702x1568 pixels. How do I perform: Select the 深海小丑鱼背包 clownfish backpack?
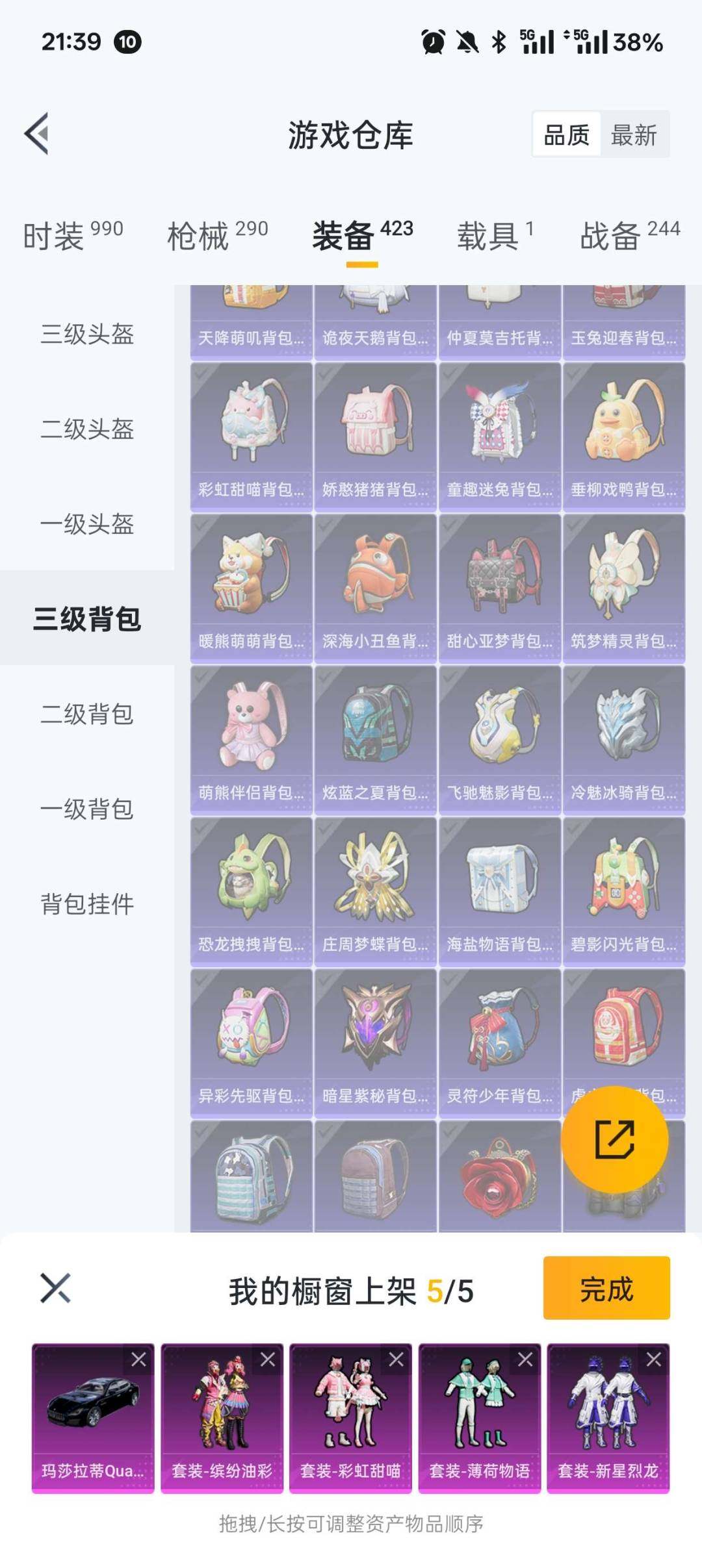click(x=374, y=585)
